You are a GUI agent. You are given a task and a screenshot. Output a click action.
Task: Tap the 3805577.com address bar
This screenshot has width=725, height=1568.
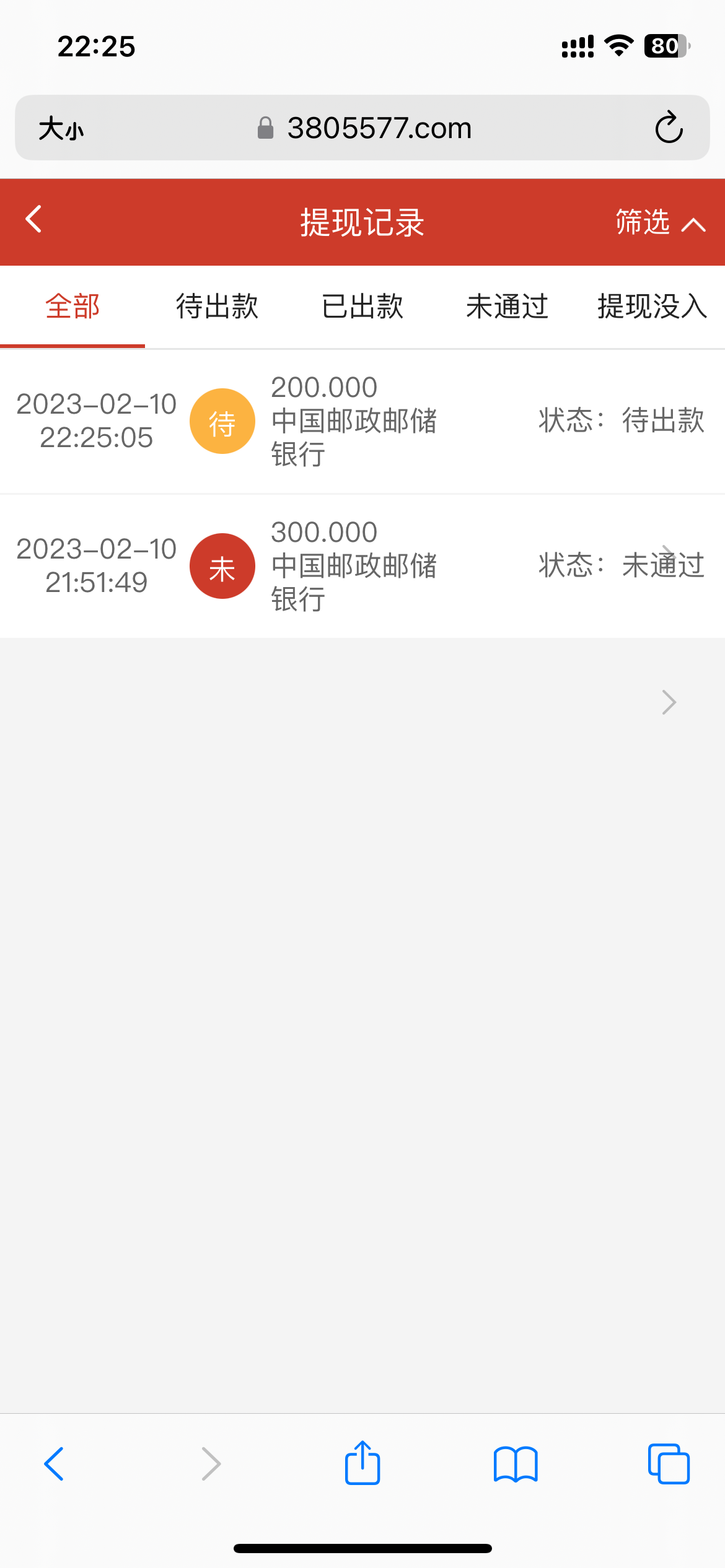click(366, 128)
